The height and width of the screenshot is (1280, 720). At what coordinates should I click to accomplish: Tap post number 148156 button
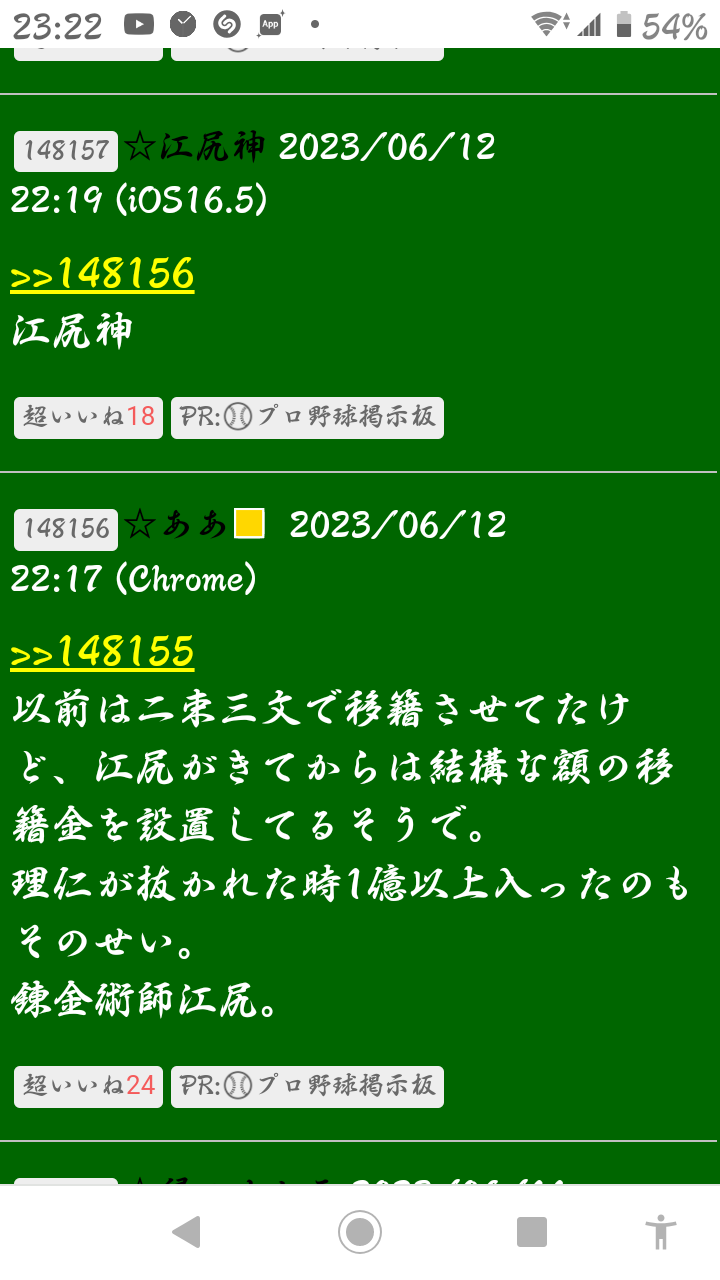tap(66, 528)
